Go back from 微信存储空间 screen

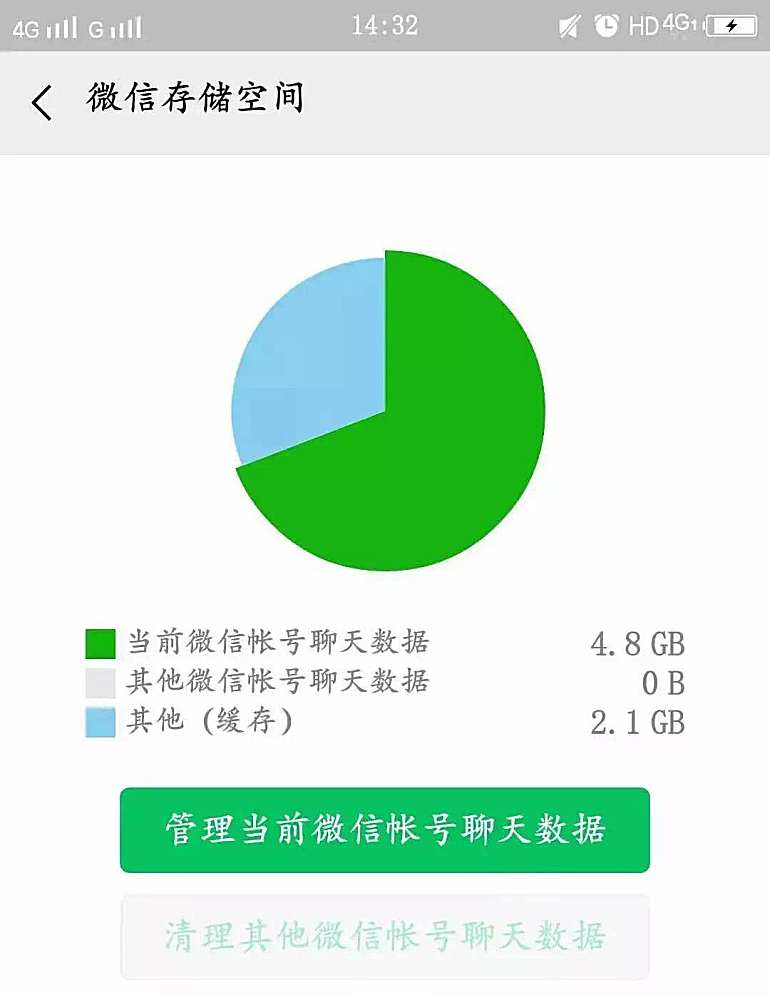coord(41,102)
